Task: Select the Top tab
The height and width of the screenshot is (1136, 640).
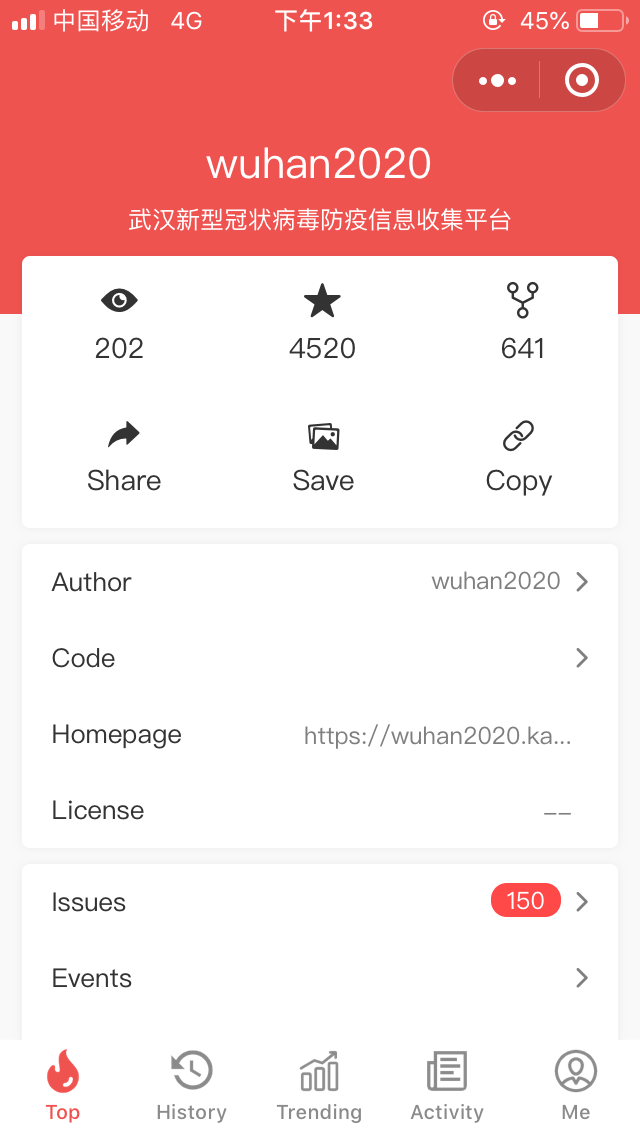Action: tap(63, 1087)
